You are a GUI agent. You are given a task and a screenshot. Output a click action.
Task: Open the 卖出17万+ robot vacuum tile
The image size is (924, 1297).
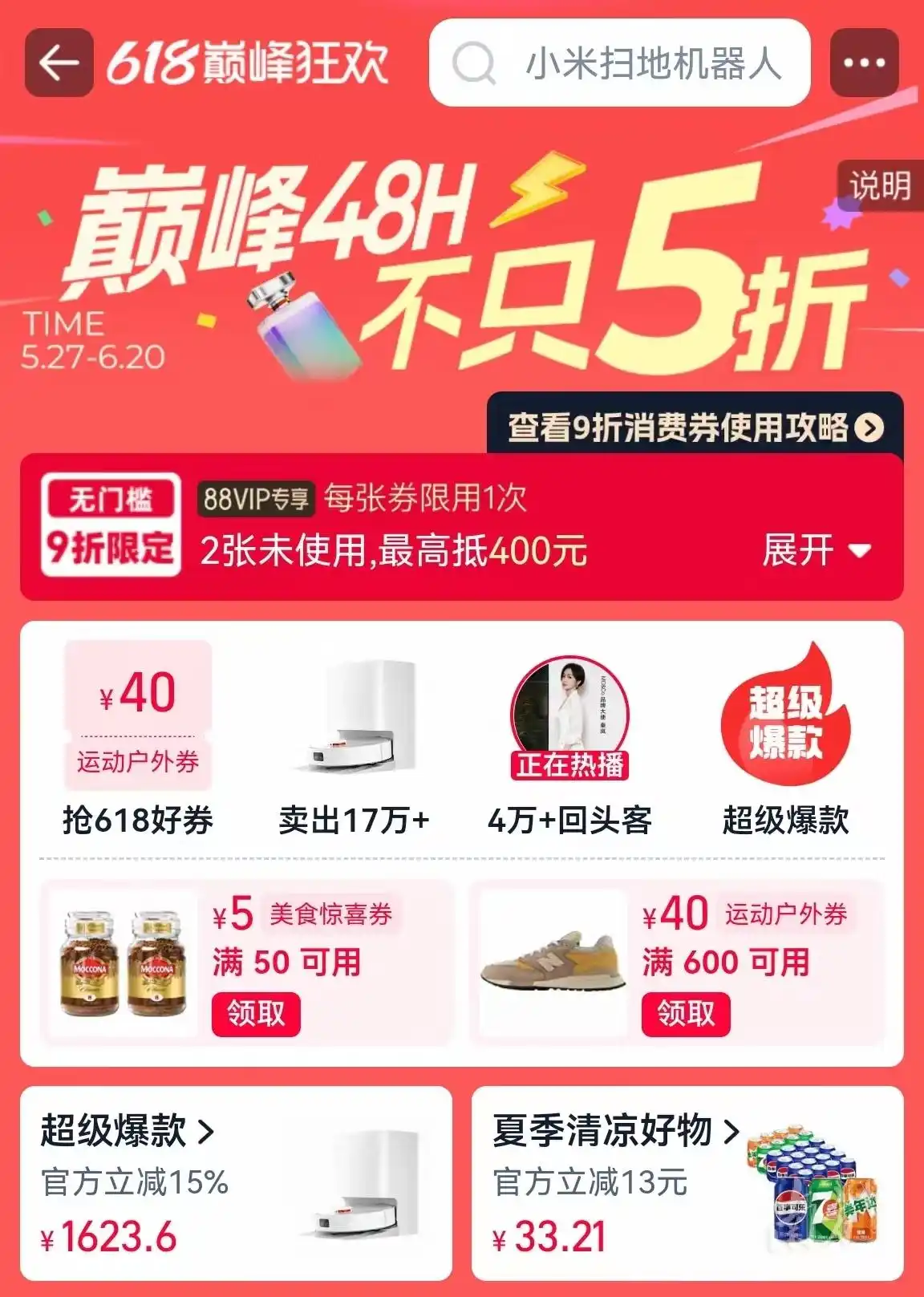[x=354, y=738]
